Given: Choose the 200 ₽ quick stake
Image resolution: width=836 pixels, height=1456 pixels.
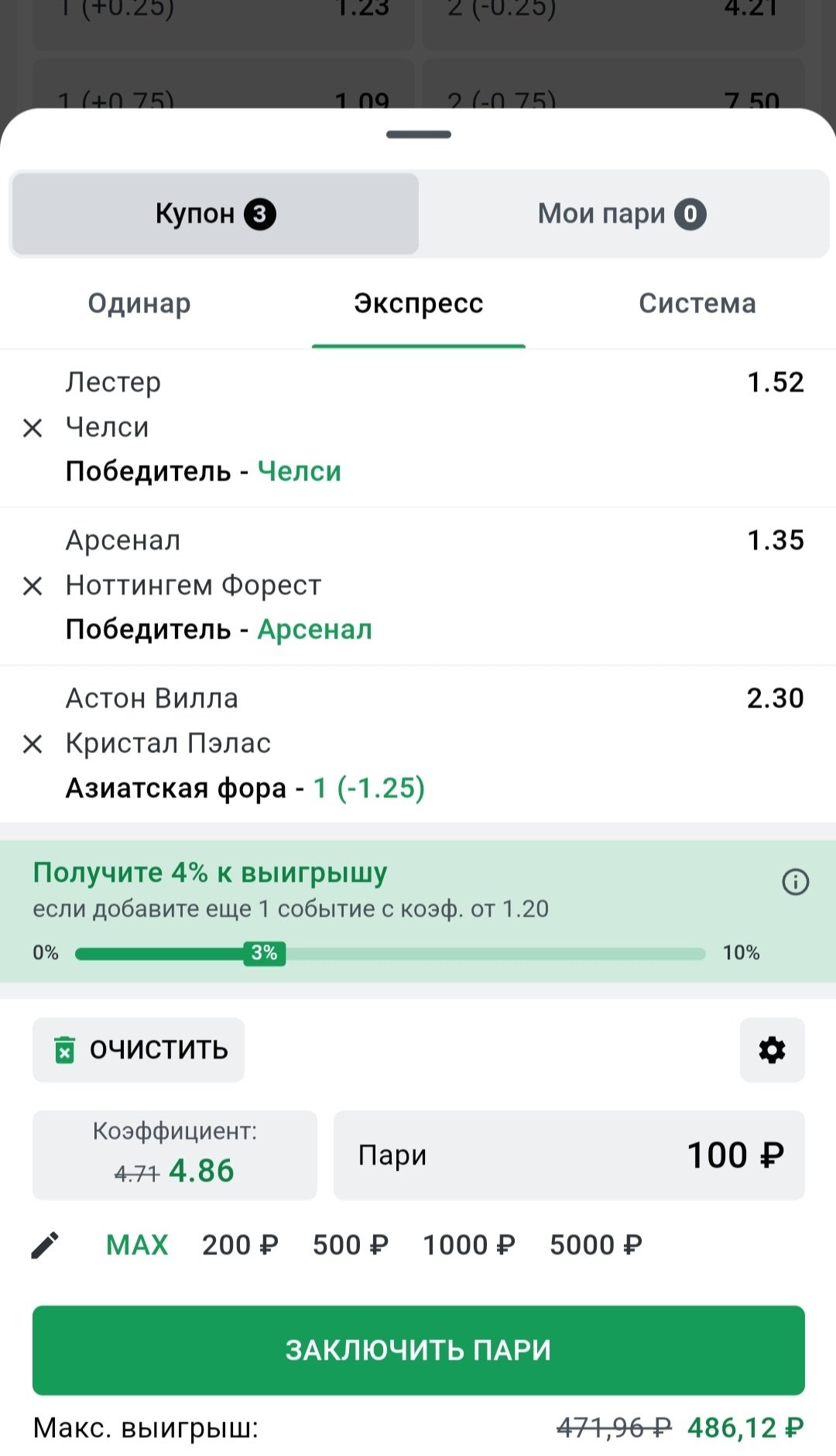Looking at the screenshot, I should [x=240, y=1245].
